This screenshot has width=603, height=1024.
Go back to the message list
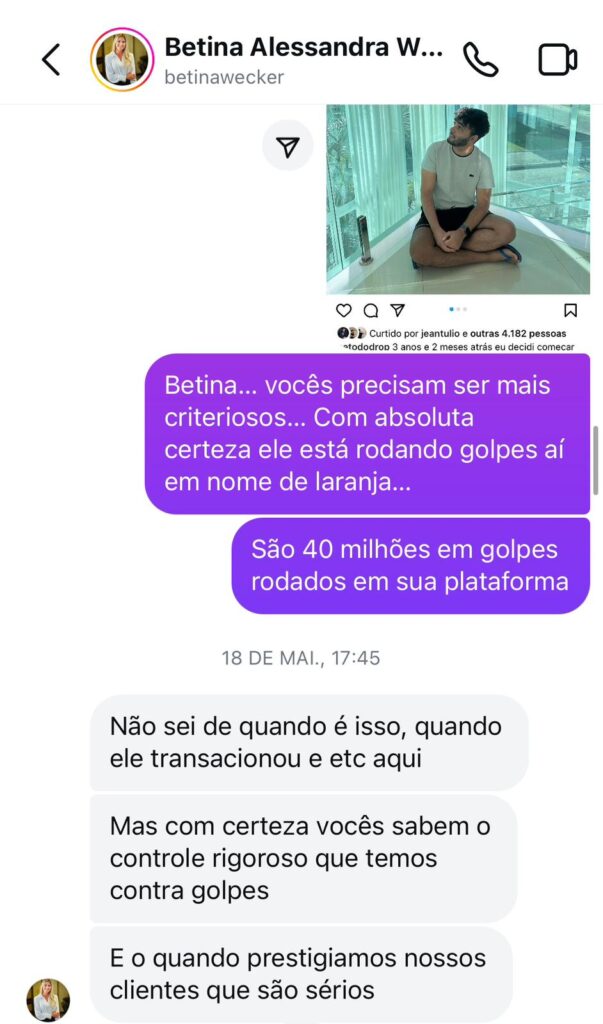[50, 60]
